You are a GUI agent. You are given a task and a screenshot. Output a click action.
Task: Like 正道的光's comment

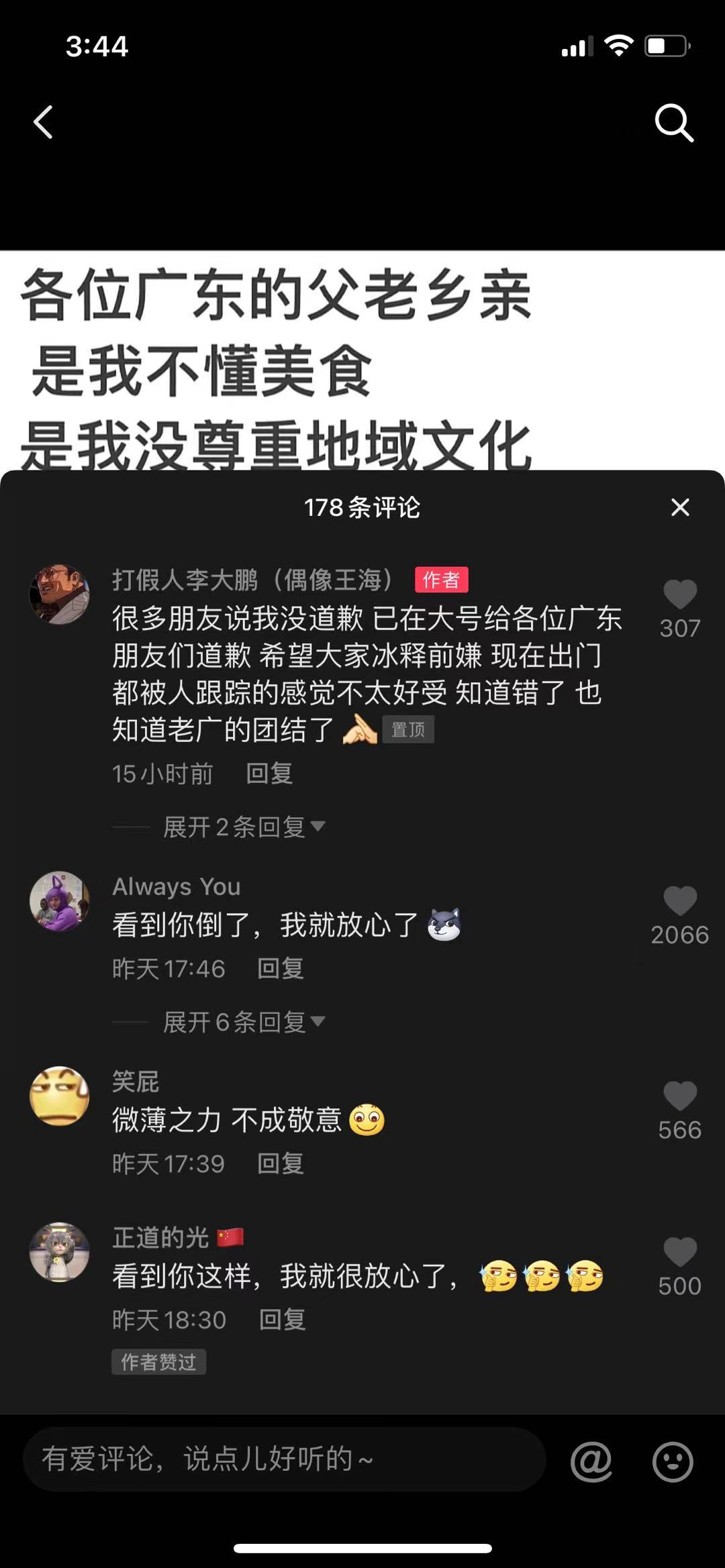click(x=679, y=1252)
